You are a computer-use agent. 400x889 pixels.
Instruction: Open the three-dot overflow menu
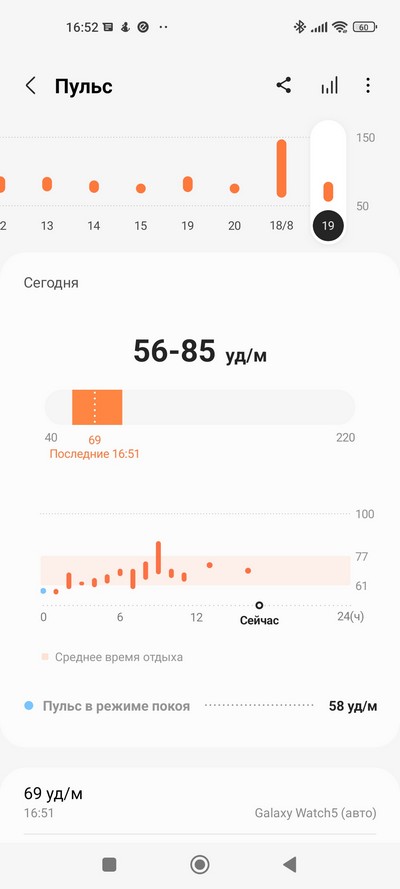point(368,86)
